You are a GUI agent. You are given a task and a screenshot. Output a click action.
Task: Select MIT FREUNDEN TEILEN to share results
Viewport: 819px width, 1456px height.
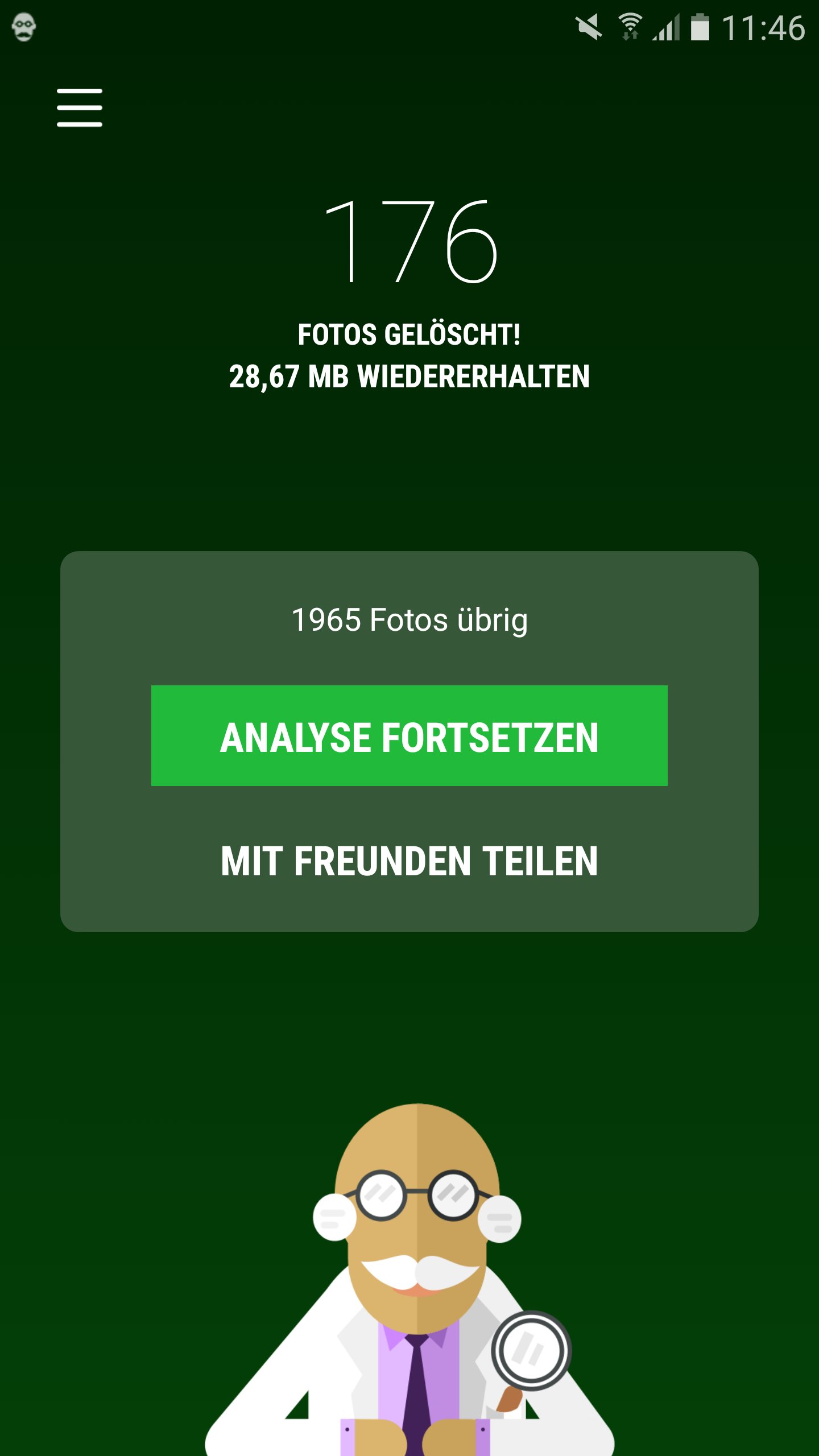point(408,859)
